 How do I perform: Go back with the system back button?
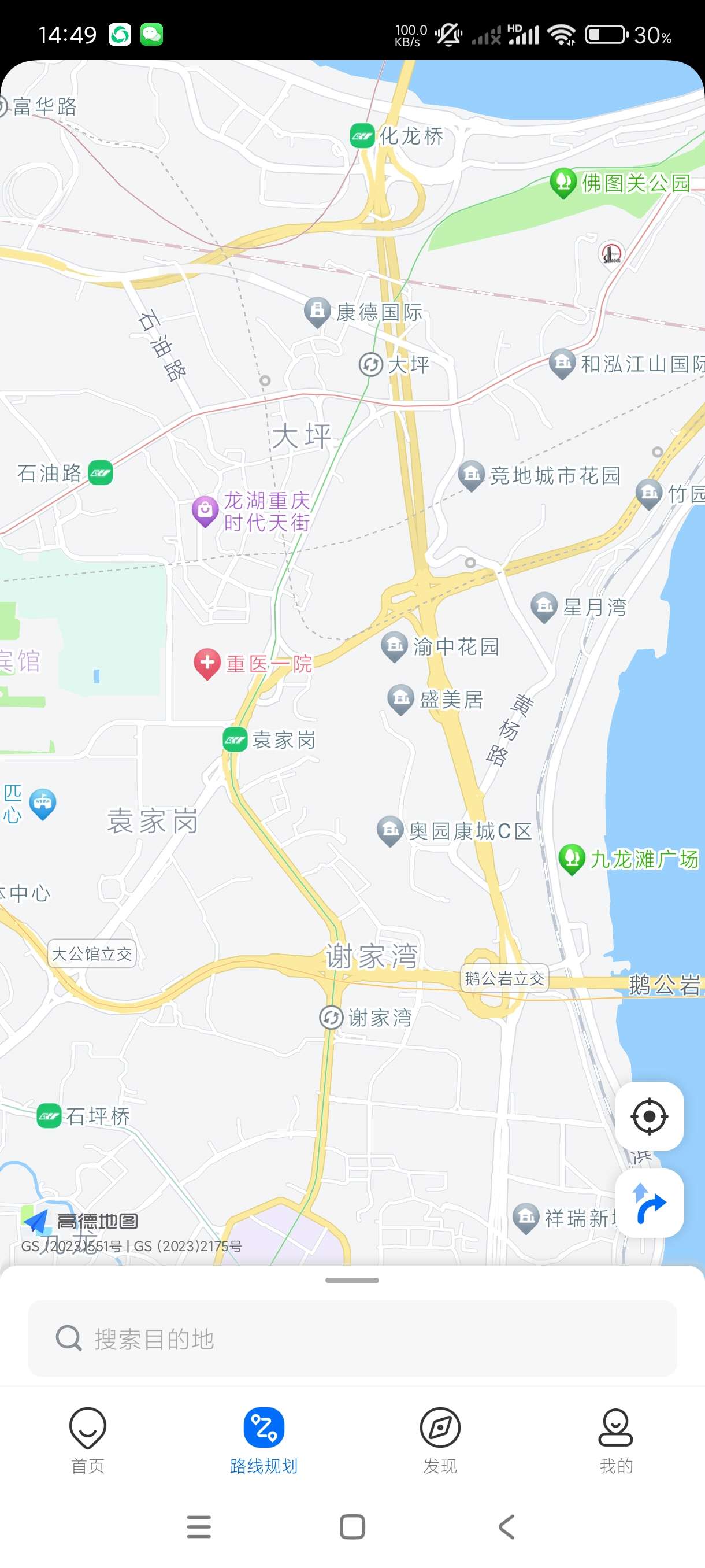(x=506, y=1527)
